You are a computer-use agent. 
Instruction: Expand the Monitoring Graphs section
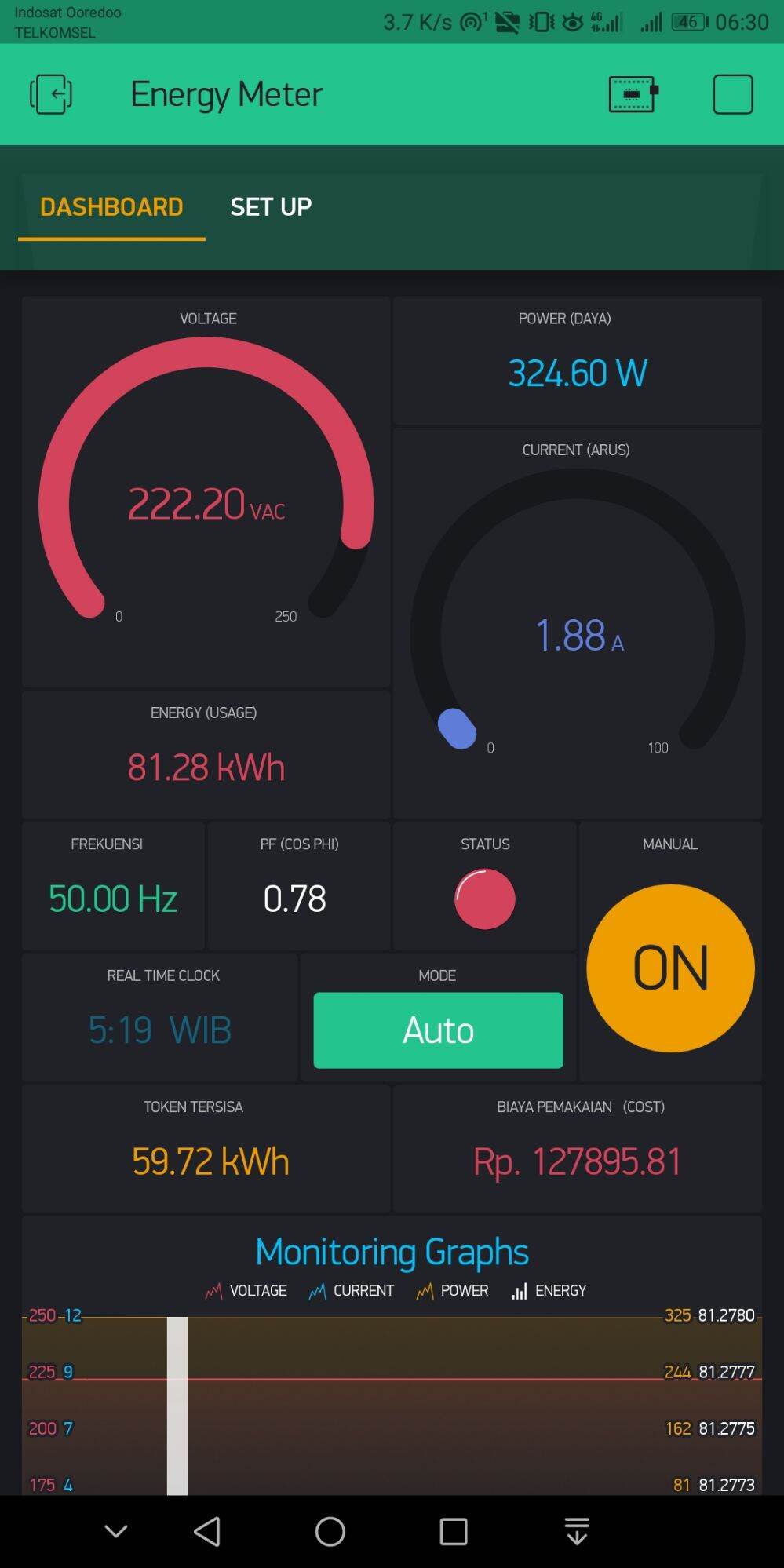[x=392, y=1251]
